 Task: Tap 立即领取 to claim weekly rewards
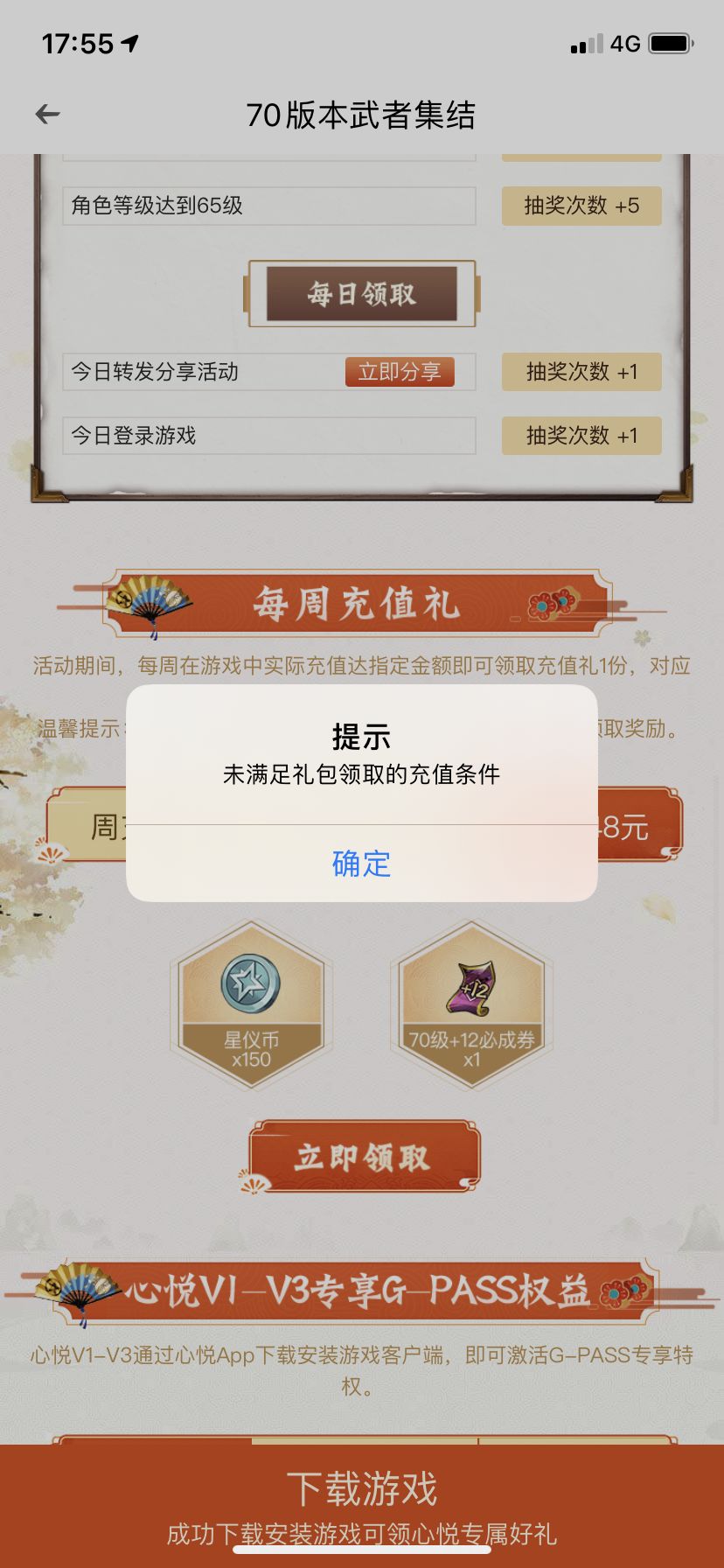(x=361, y=1157)
